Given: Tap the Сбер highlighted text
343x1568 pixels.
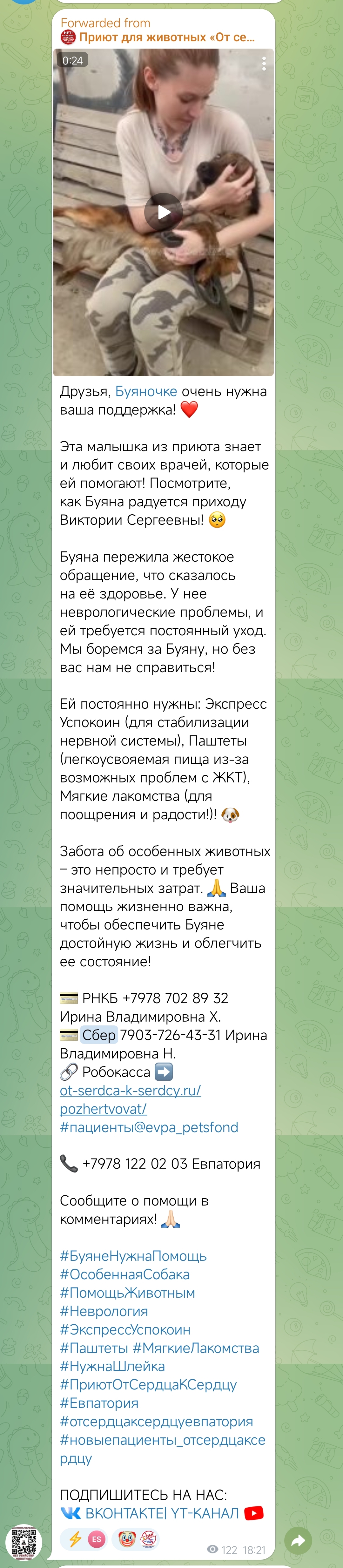Looking at the screenshot, I should tap(98, 1035).
